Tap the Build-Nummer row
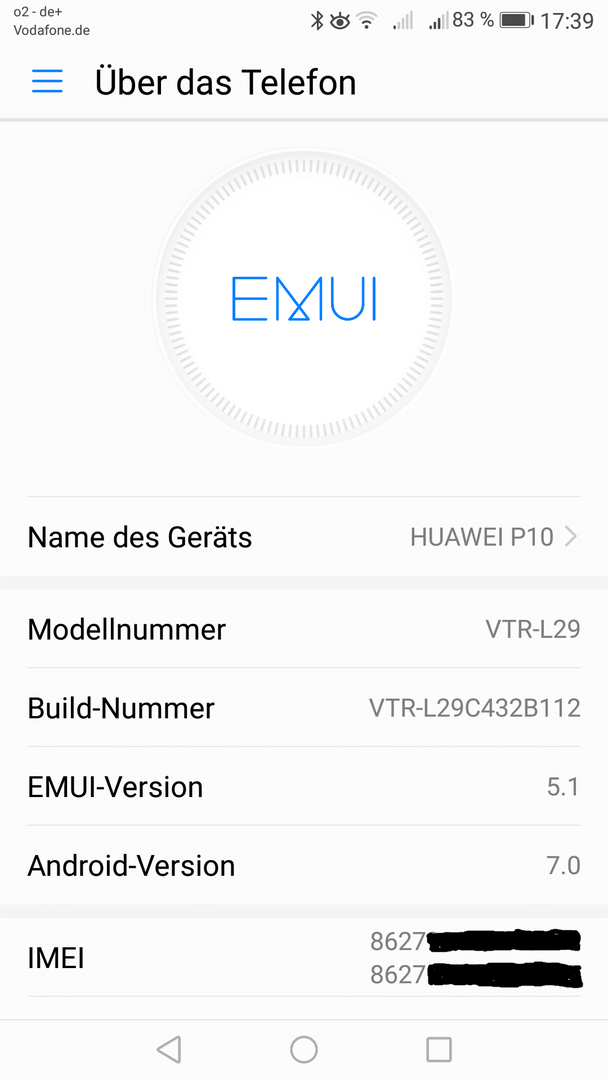Viewport: 608px width, 1080px height. [304, 707]
